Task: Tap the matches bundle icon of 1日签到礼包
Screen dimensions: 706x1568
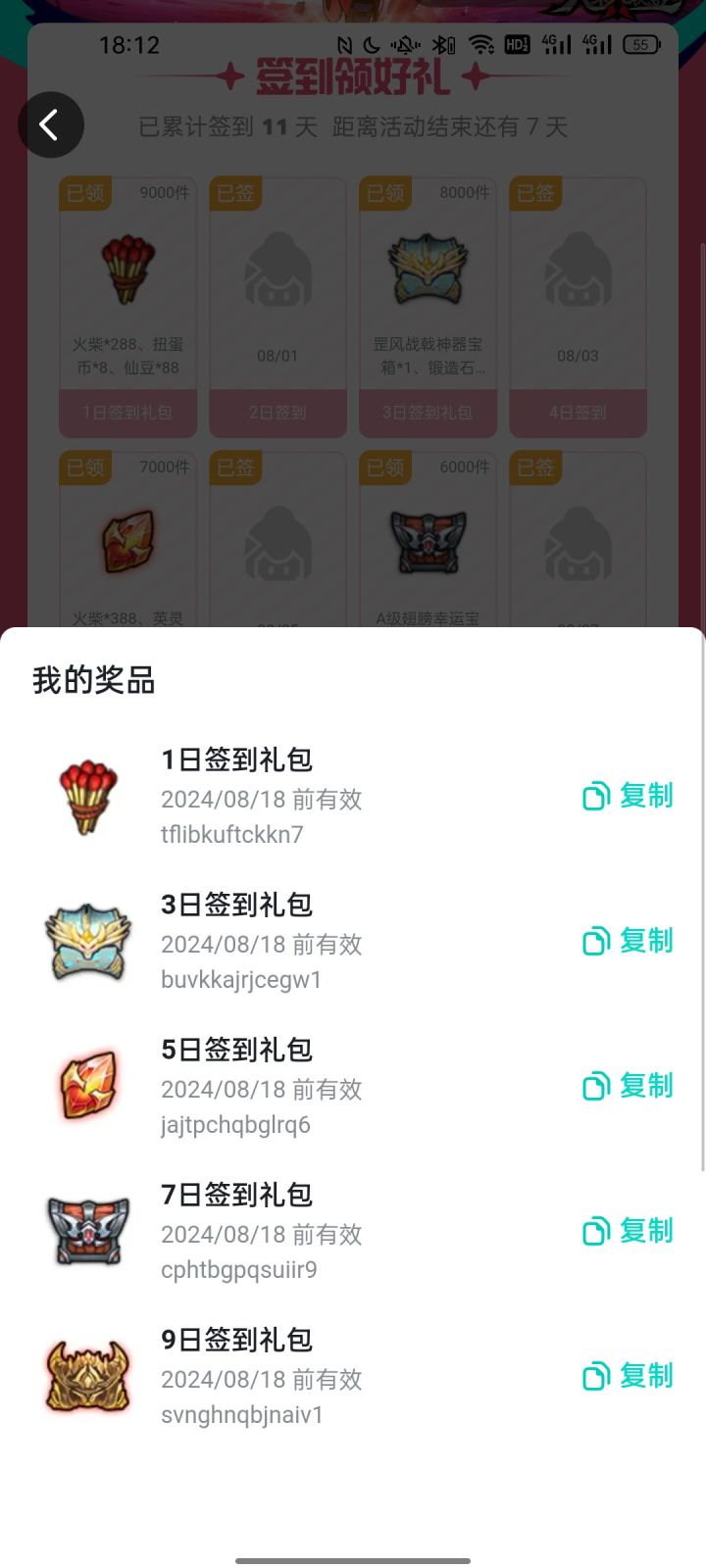Action: tap(88, 796)
